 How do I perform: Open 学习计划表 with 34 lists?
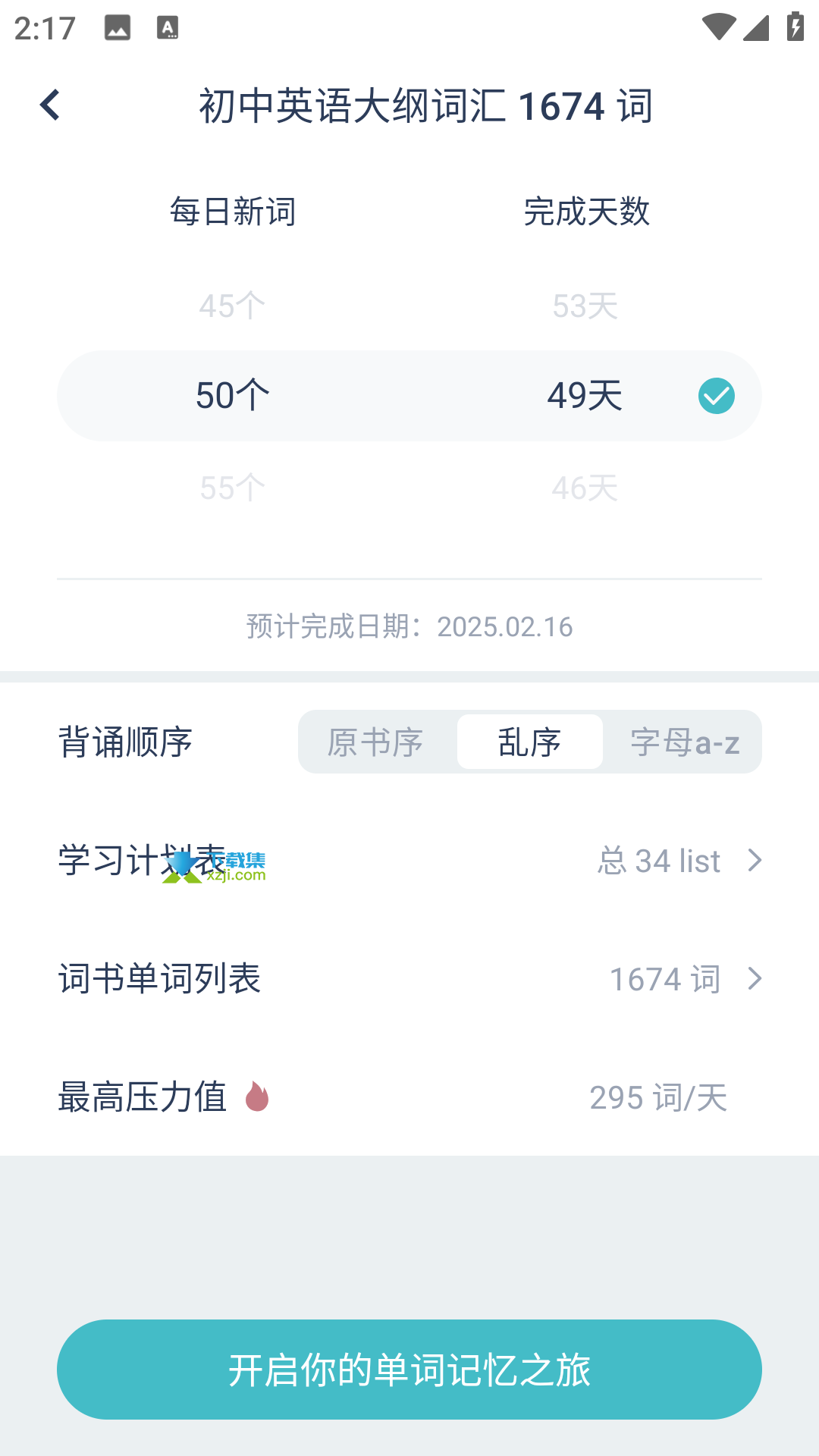pyautogui.click(x=409, y=861)
